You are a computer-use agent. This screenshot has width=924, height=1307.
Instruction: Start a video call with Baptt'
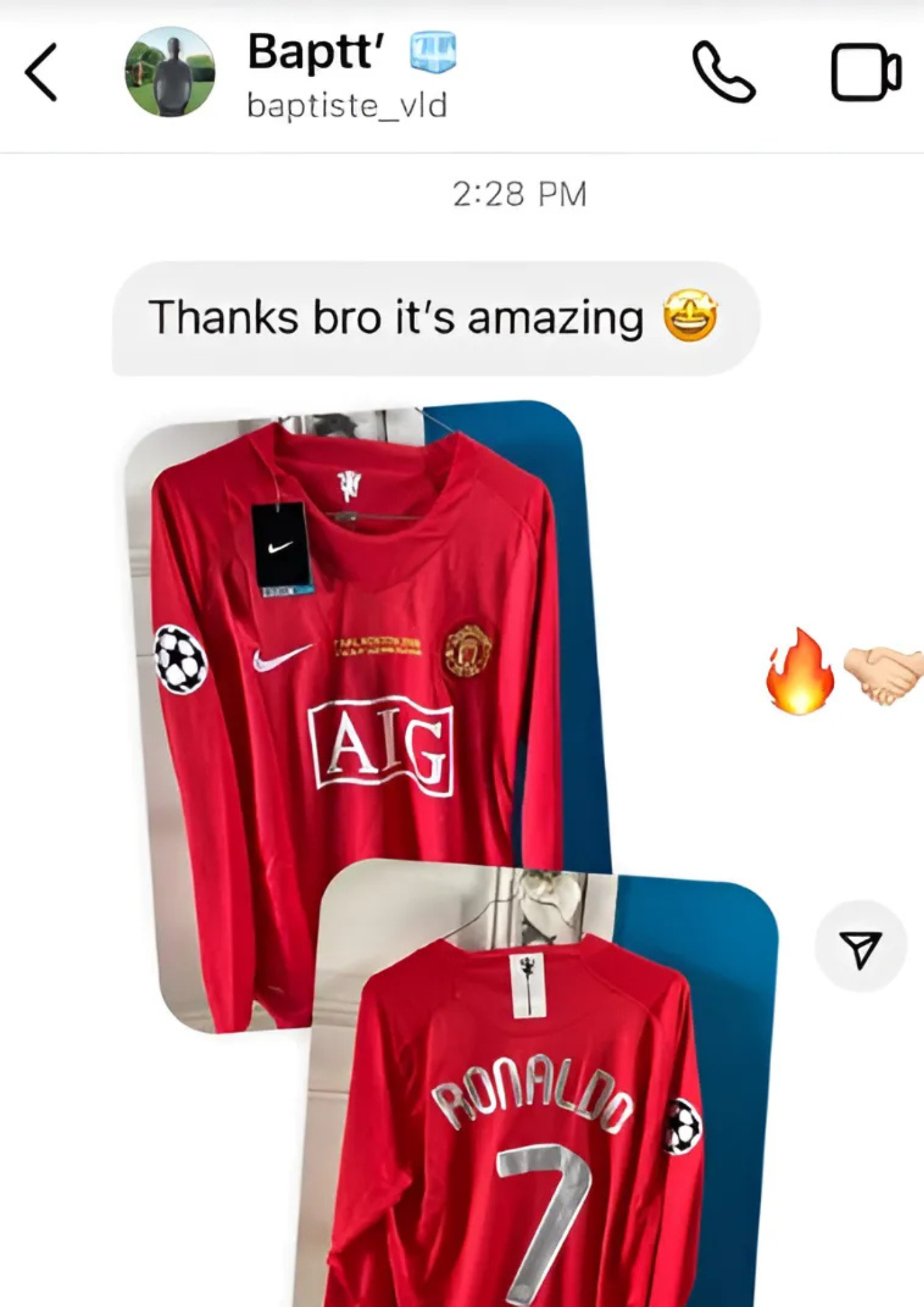(866, 72)
